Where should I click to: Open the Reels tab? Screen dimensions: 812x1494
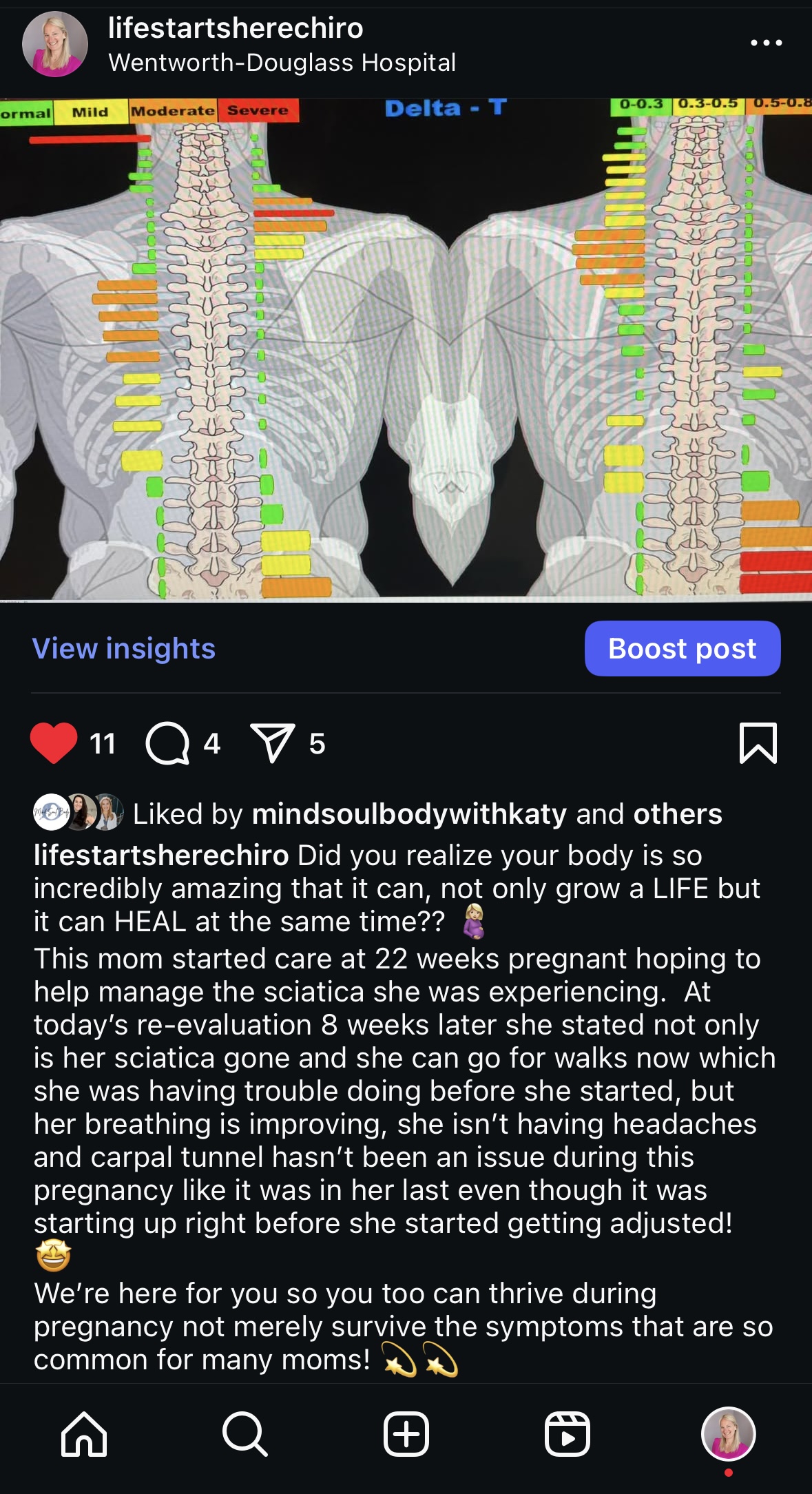(567, 1435)
